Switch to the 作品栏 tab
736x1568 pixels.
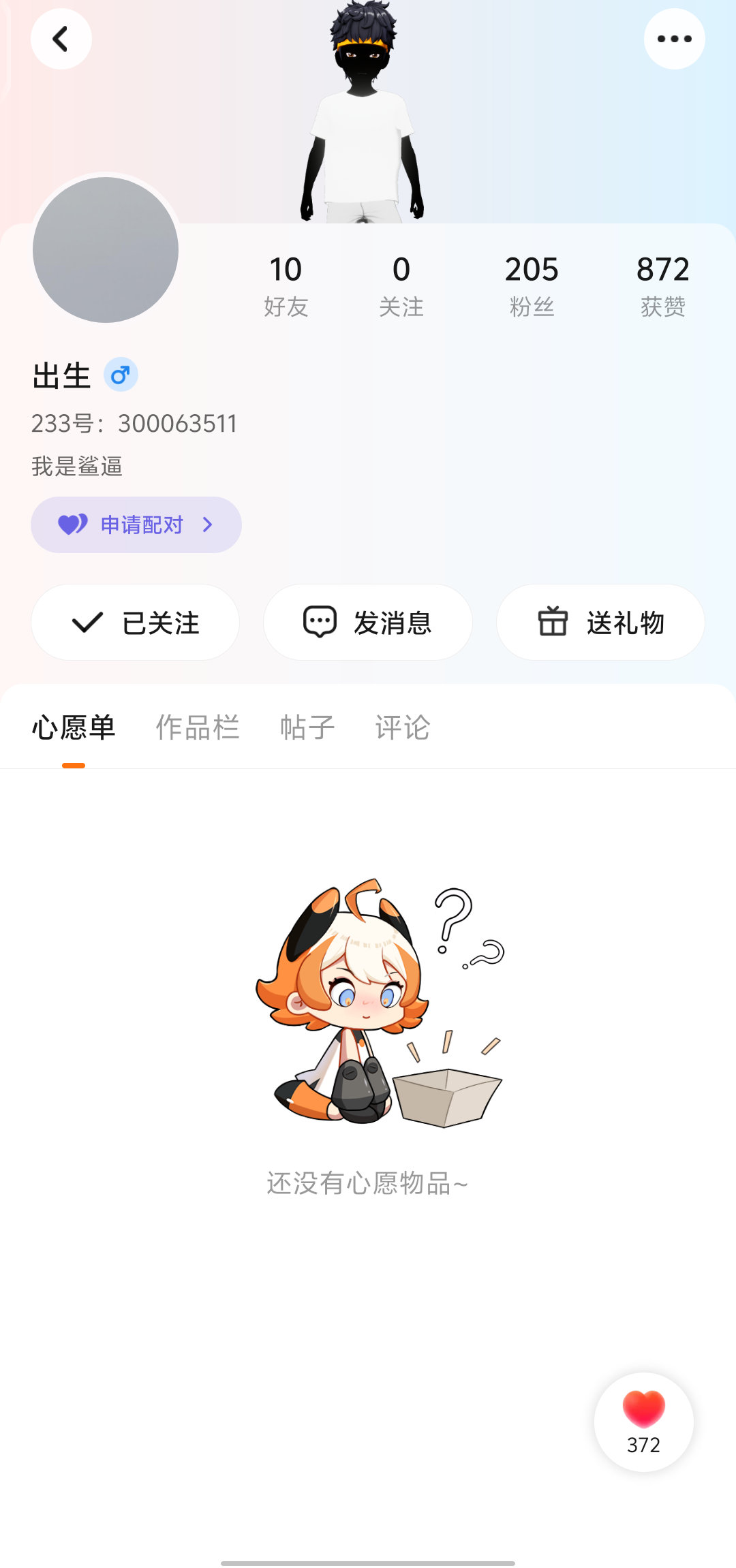pos(198,727)
